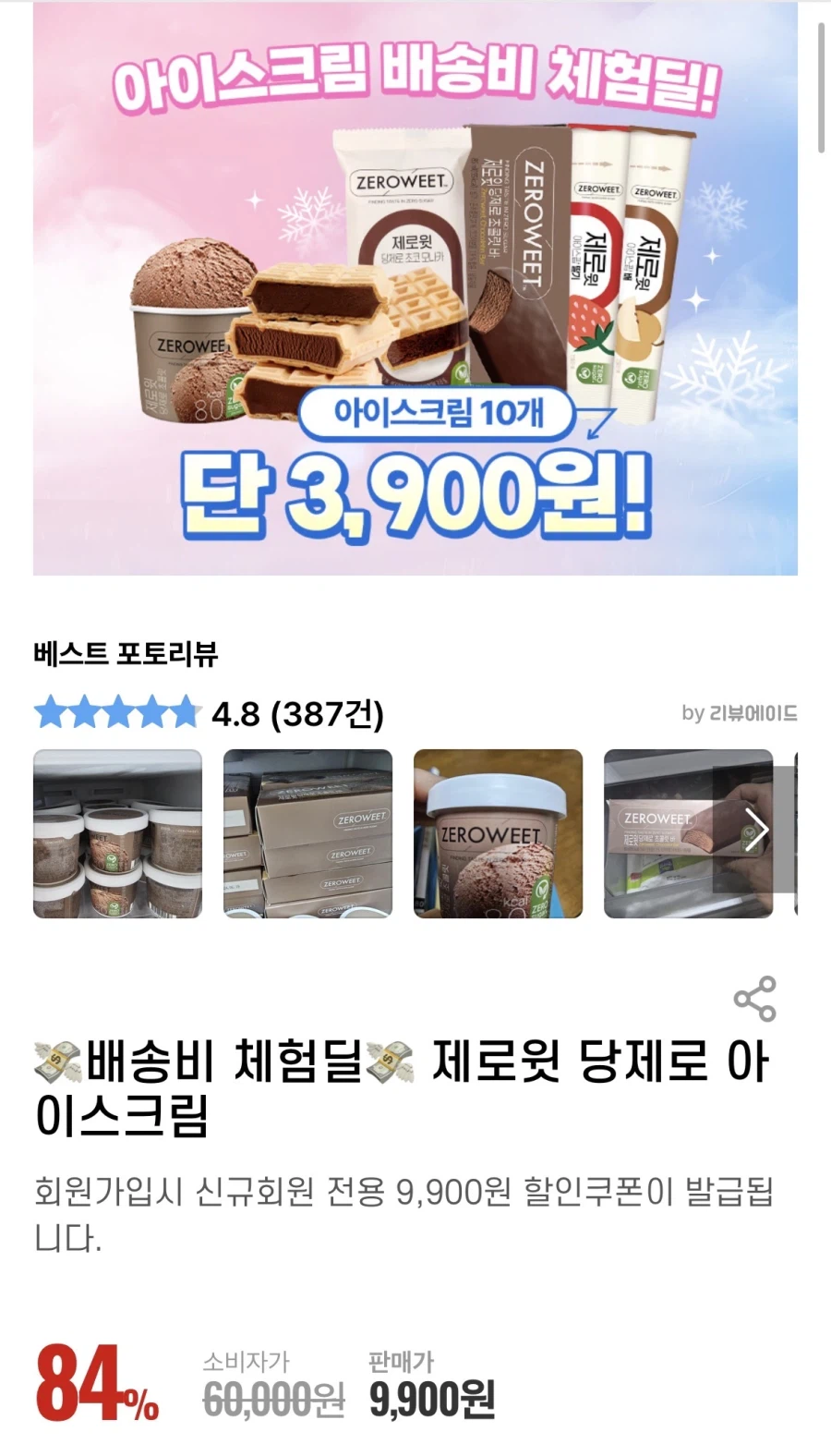Open the share options icon

753,1001
